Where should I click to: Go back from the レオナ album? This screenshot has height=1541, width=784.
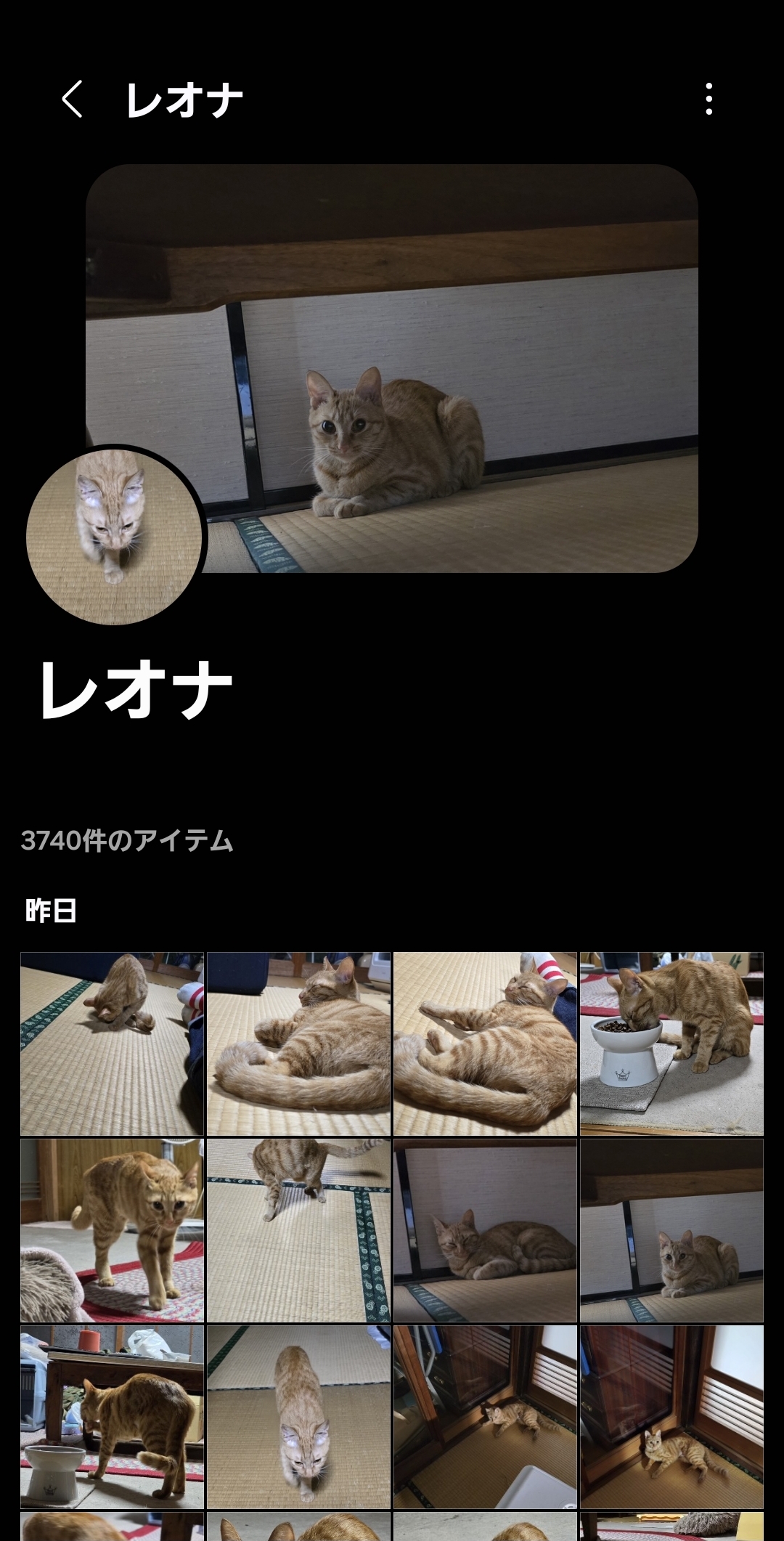(x=72, y=99)
